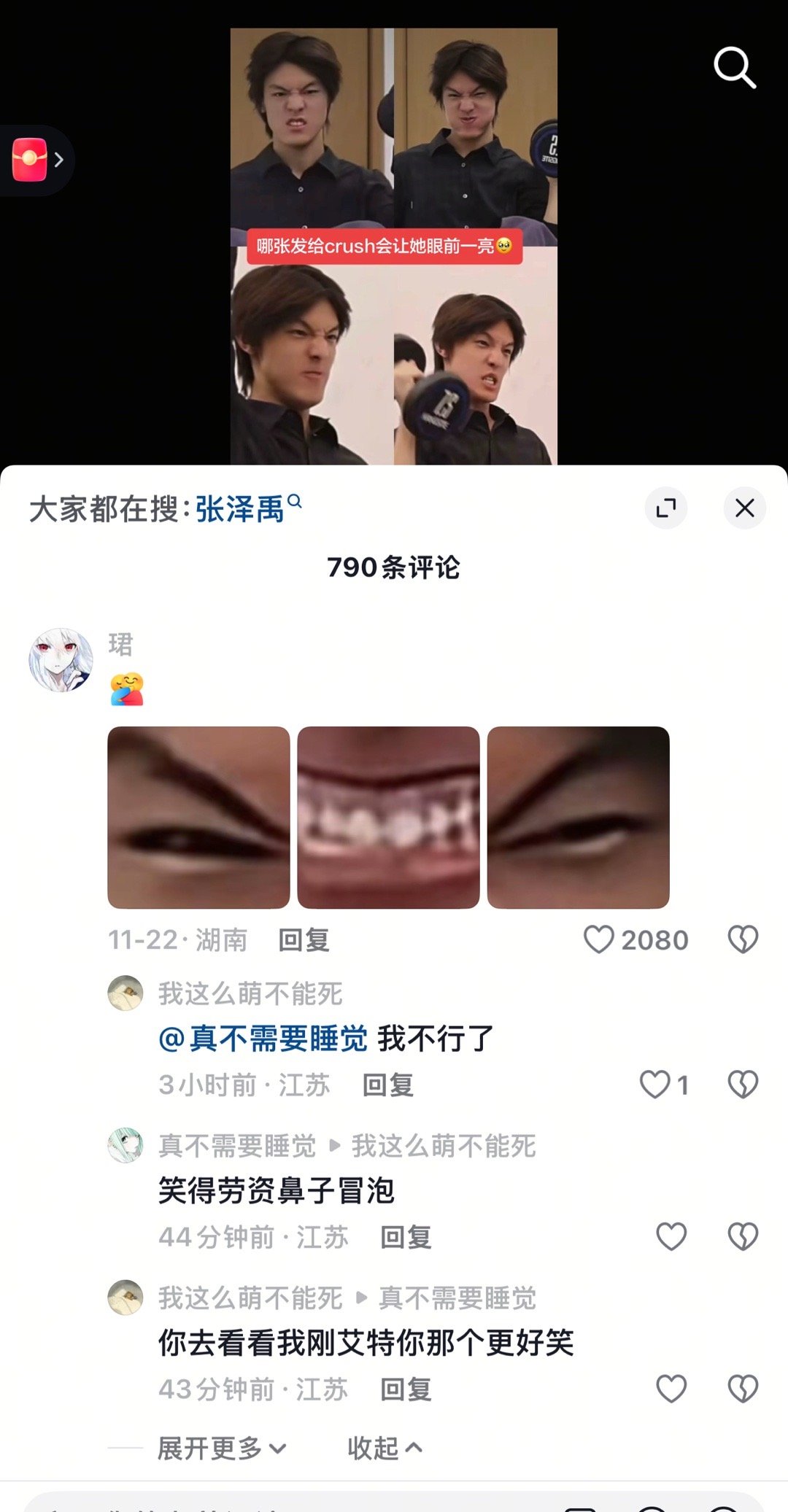Expand the comment panel with the enlarge icon
The height and width of the screenshot is (1512, 788).
point(666,508)
